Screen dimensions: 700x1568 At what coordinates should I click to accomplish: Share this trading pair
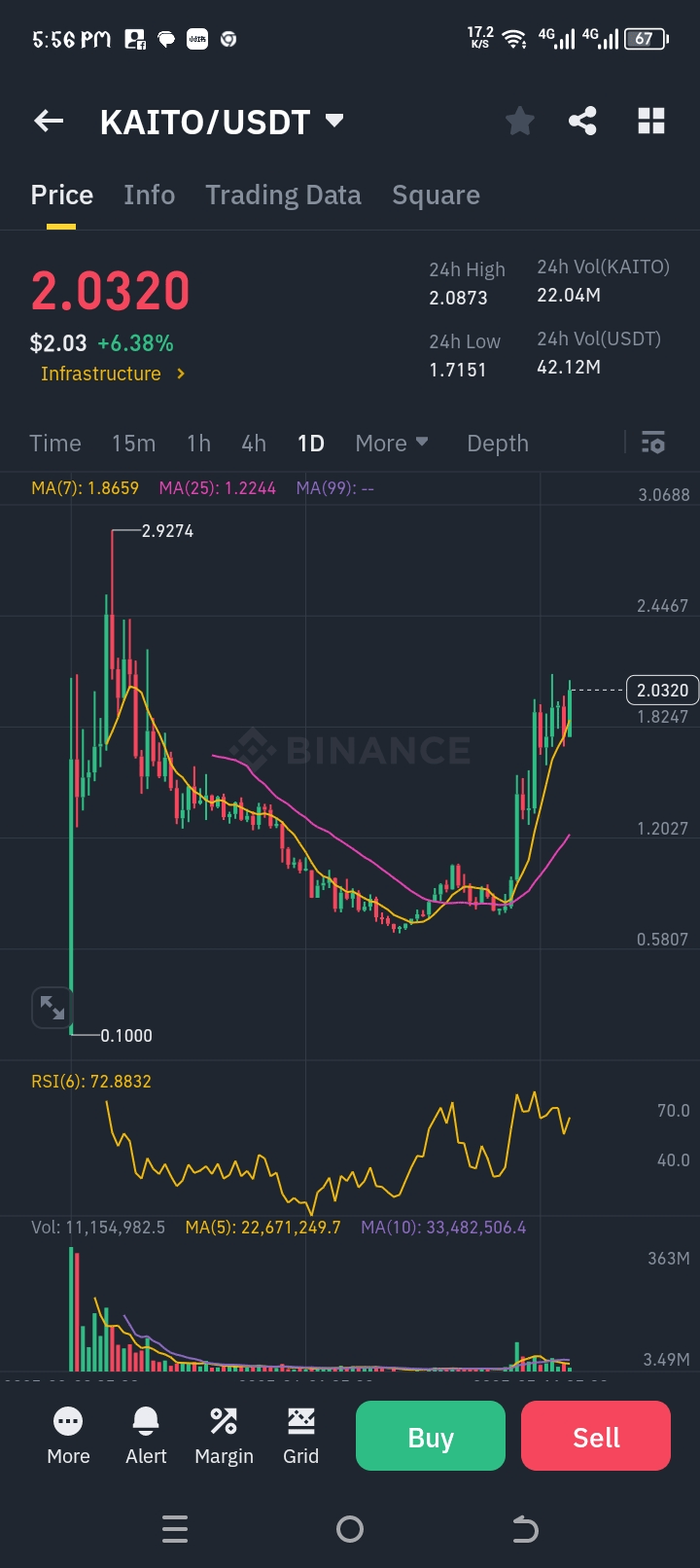[x=582, y=122]
